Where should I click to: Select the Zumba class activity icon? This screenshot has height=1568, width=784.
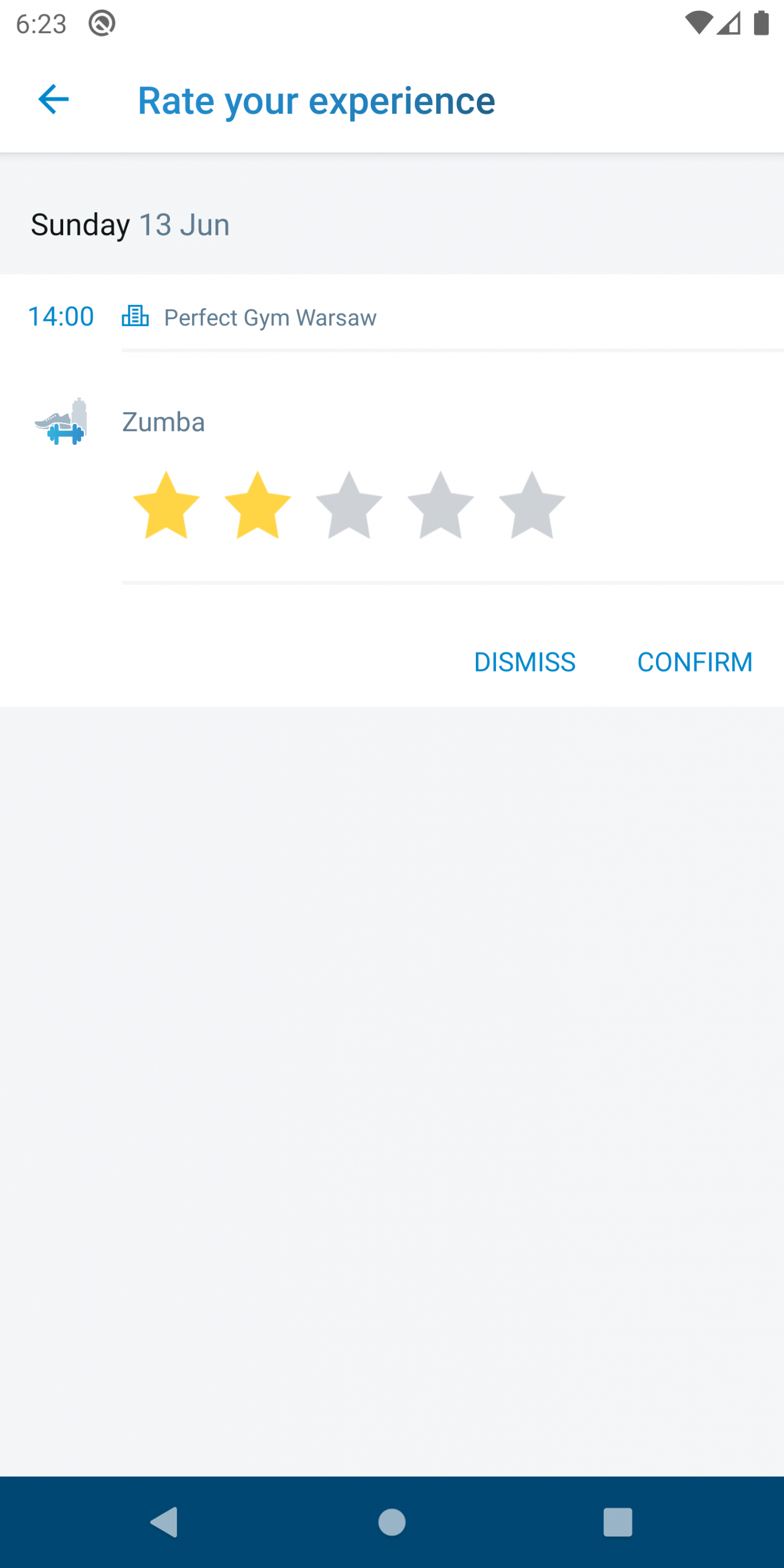(61, 421)
